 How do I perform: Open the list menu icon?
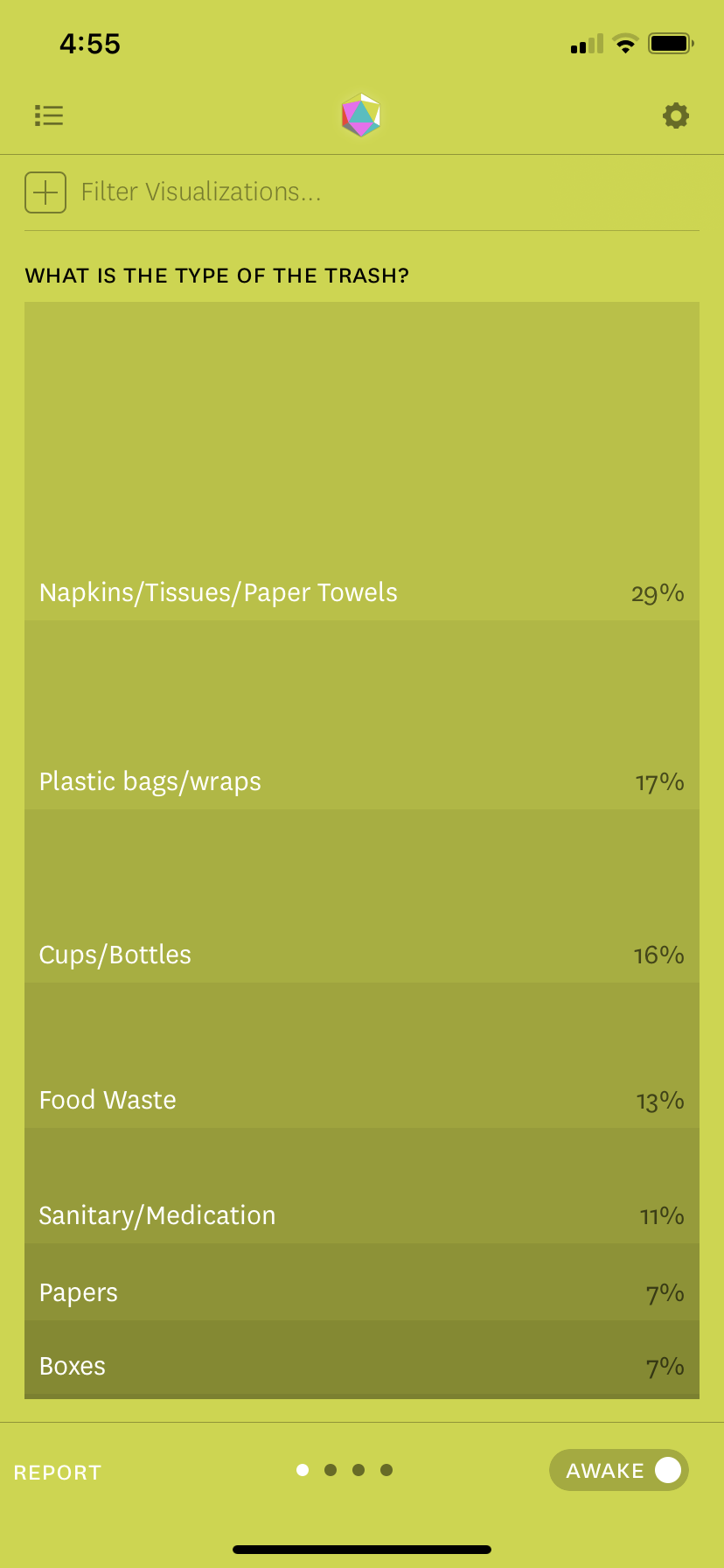pos(49,115)
